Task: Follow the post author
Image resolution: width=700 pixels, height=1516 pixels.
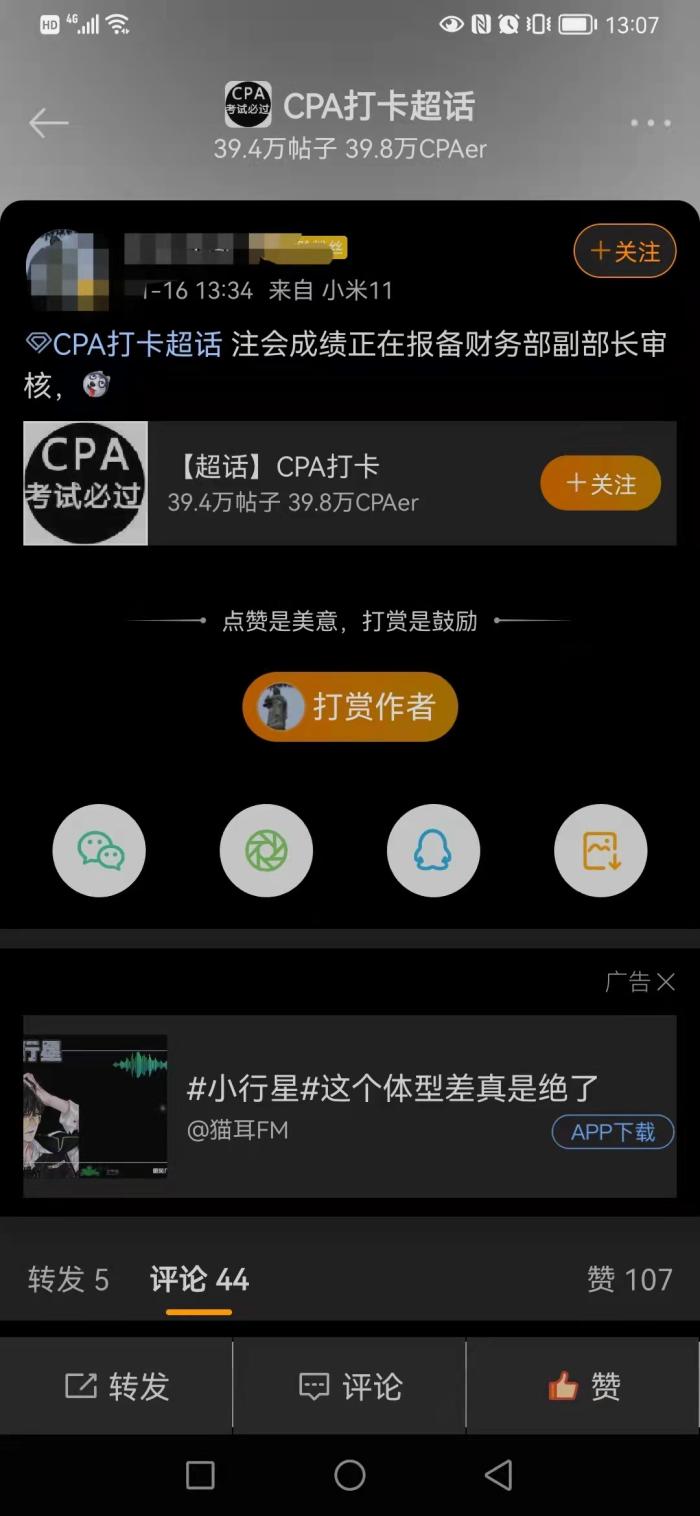Action: coord(625,251)
